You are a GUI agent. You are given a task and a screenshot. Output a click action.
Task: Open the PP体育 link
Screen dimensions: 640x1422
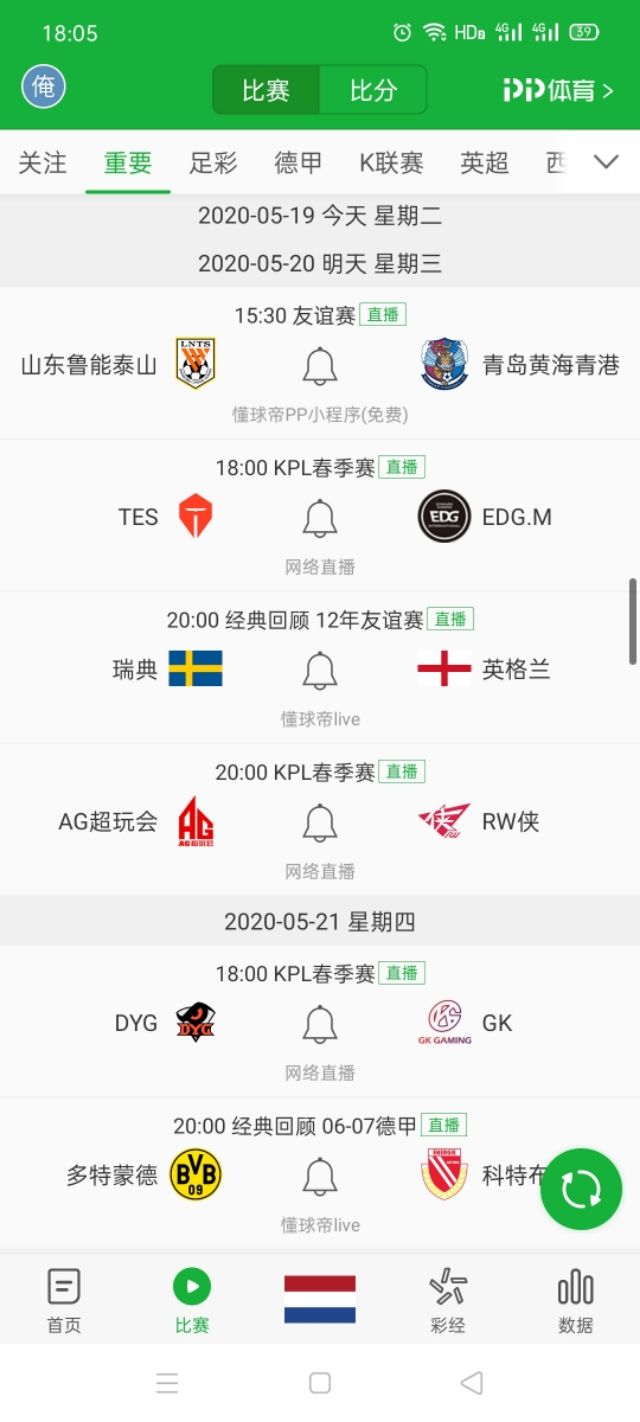(558, 91)
